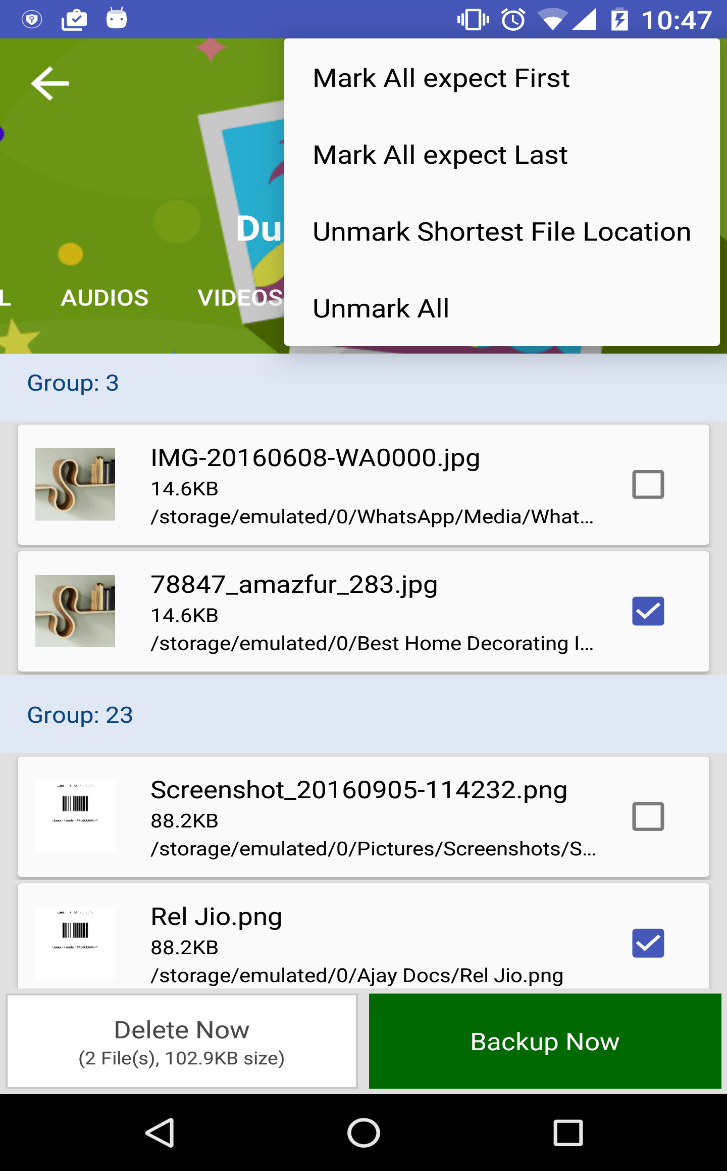Select Mark All expect First
The width and height of the screenshot is (727, 1171).
[442, 77]
